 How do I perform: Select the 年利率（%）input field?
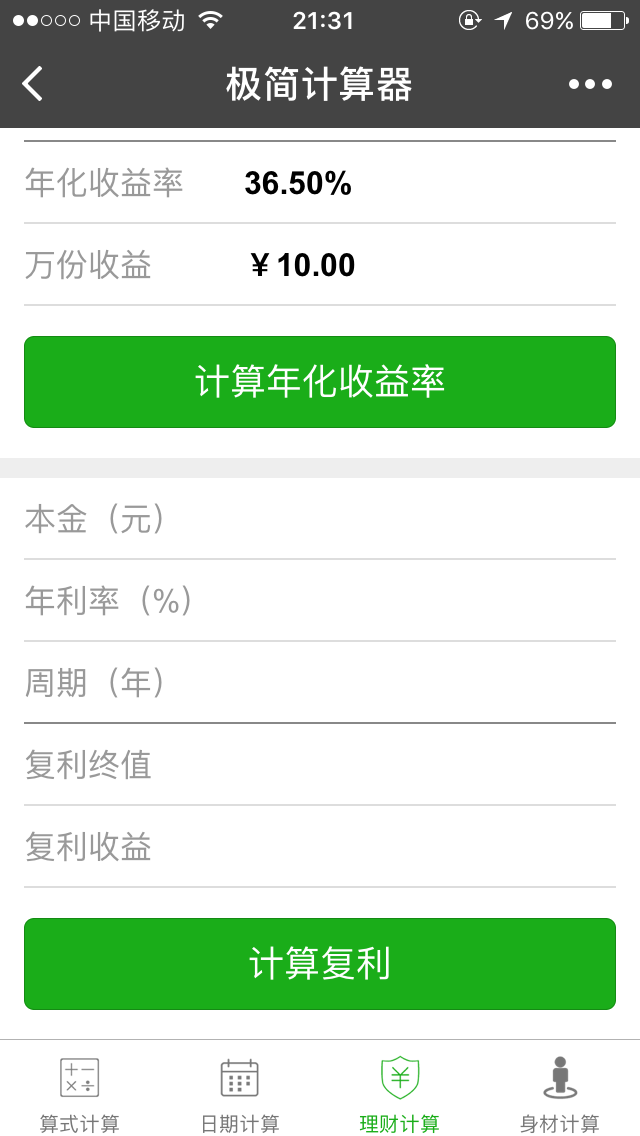(x=320, y=601)
